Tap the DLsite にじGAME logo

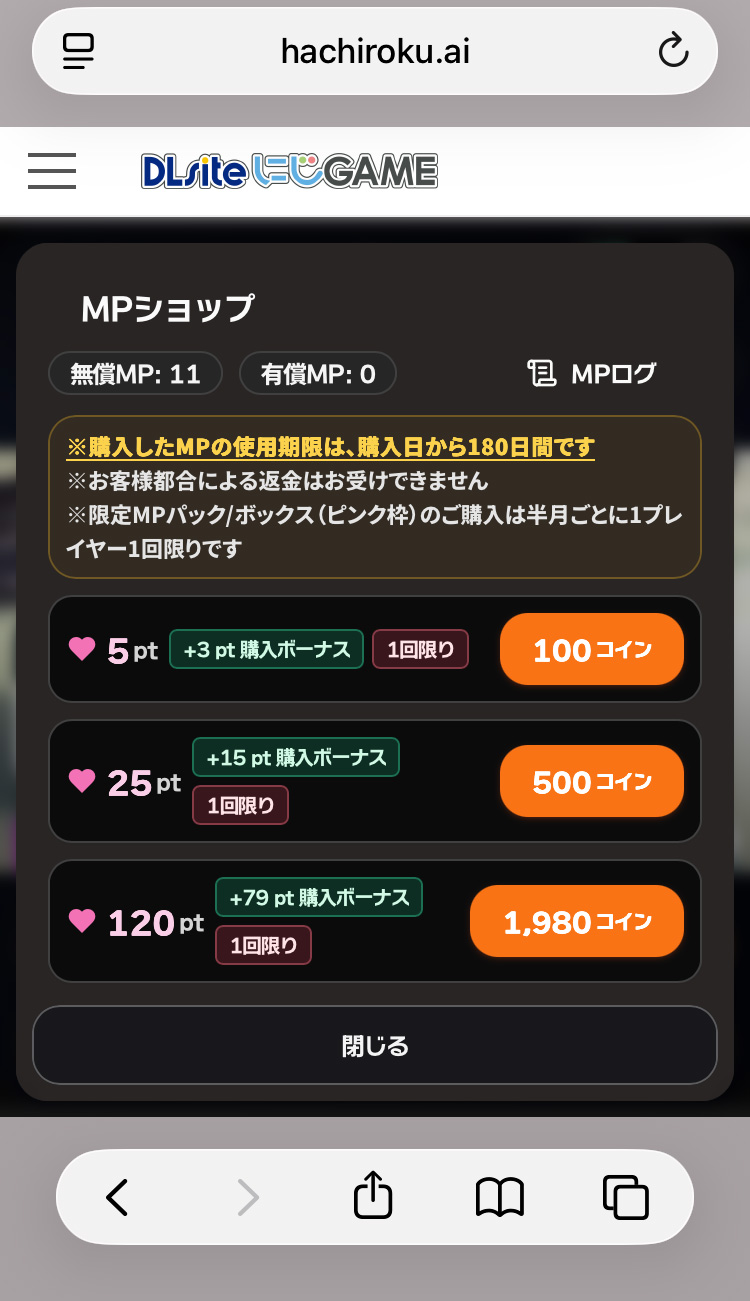[x=289, y=172]
